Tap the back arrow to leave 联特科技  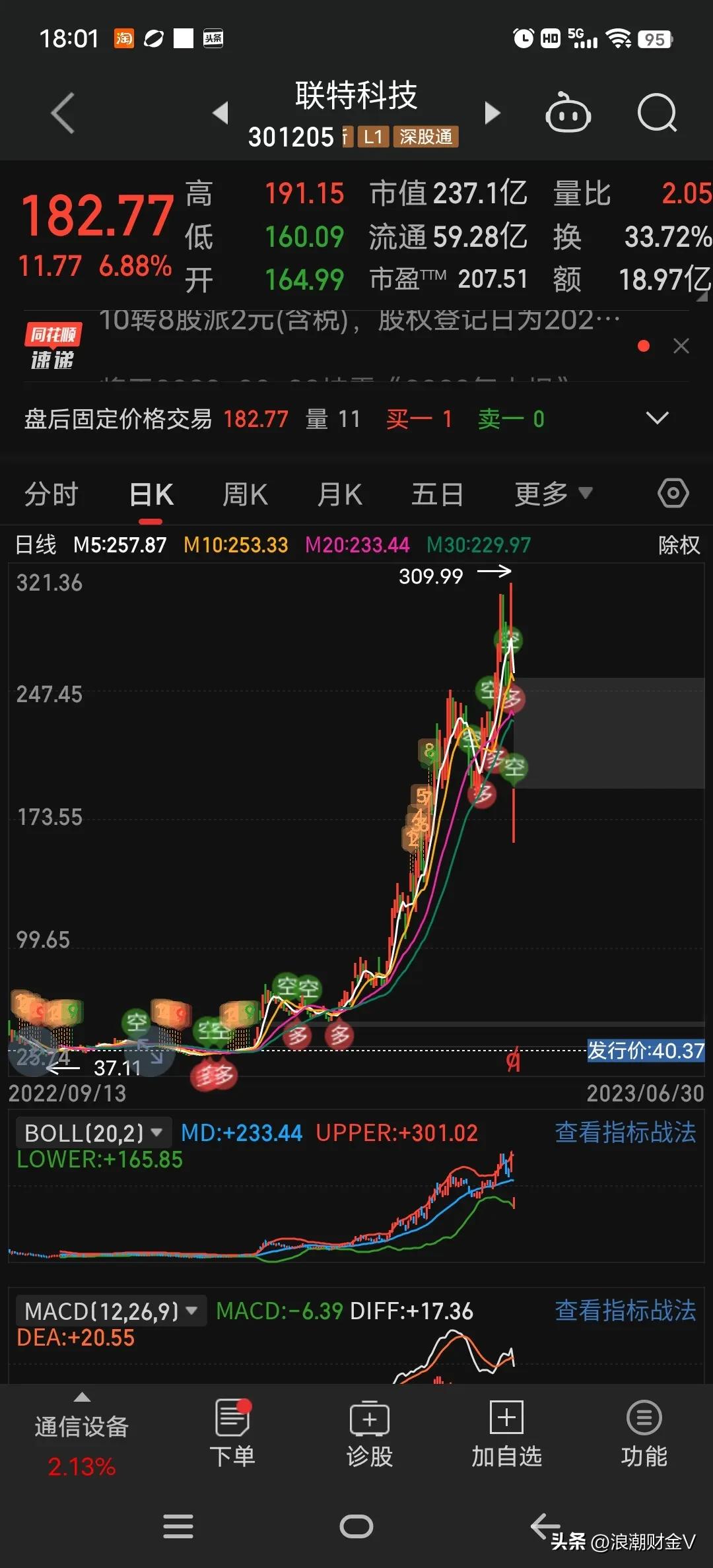pos(62,112)
